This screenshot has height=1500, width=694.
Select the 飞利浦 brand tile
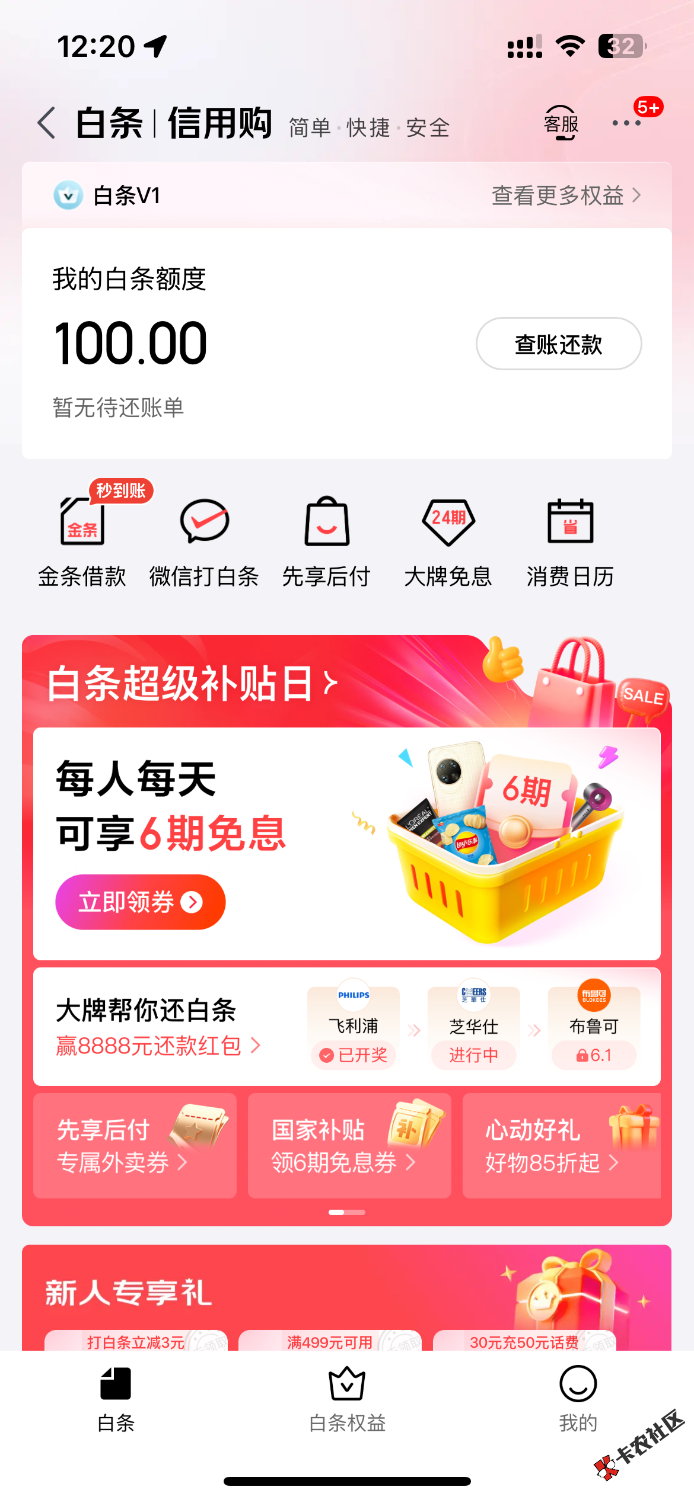[x=353, y=1026]
